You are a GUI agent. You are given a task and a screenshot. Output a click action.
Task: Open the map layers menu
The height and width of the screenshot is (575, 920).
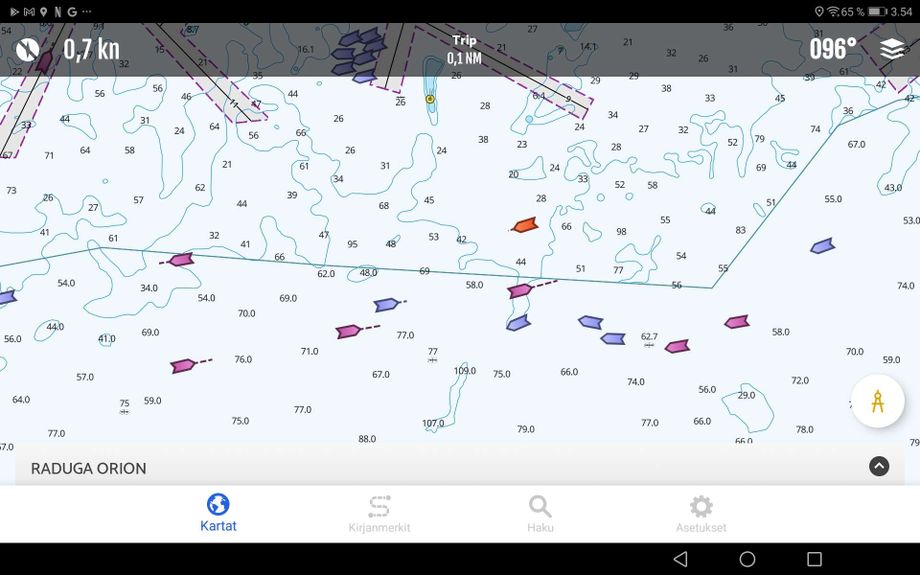pos(891,48)
